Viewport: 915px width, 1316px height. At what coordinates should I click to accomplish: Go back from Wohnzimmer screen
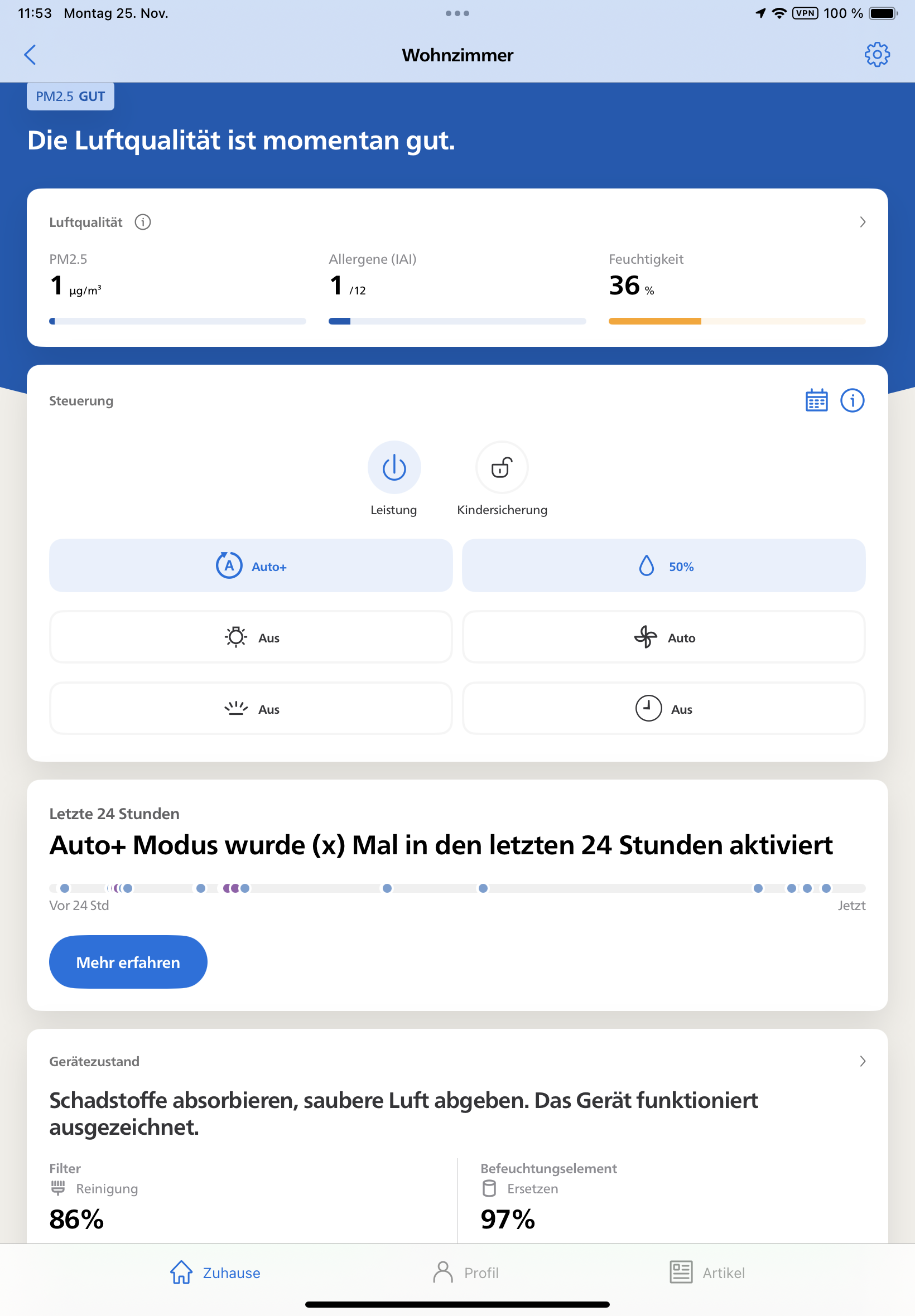point(30,55)
